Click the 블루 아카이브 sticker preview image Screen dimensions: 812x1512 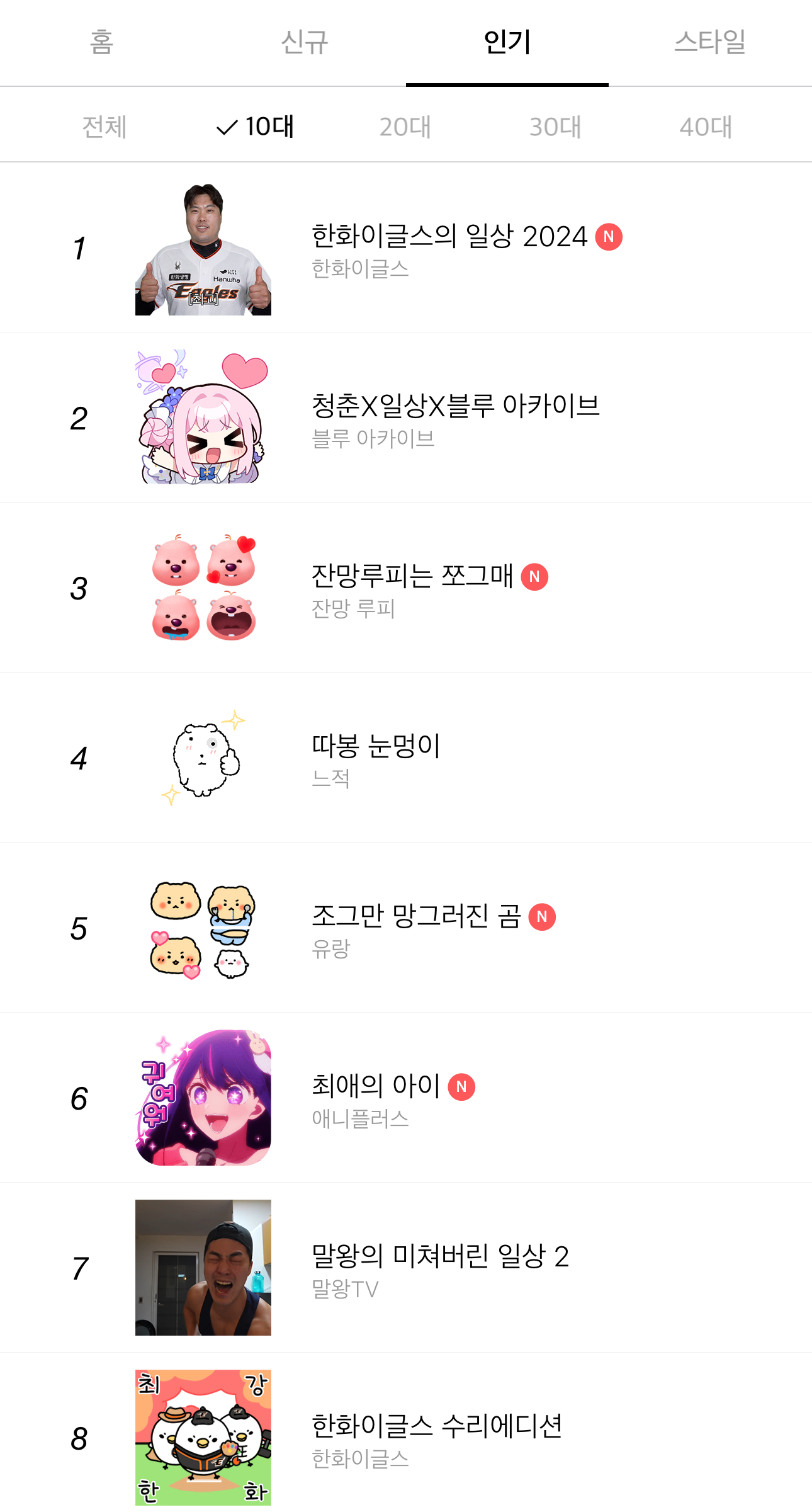(x=203, y=417)
